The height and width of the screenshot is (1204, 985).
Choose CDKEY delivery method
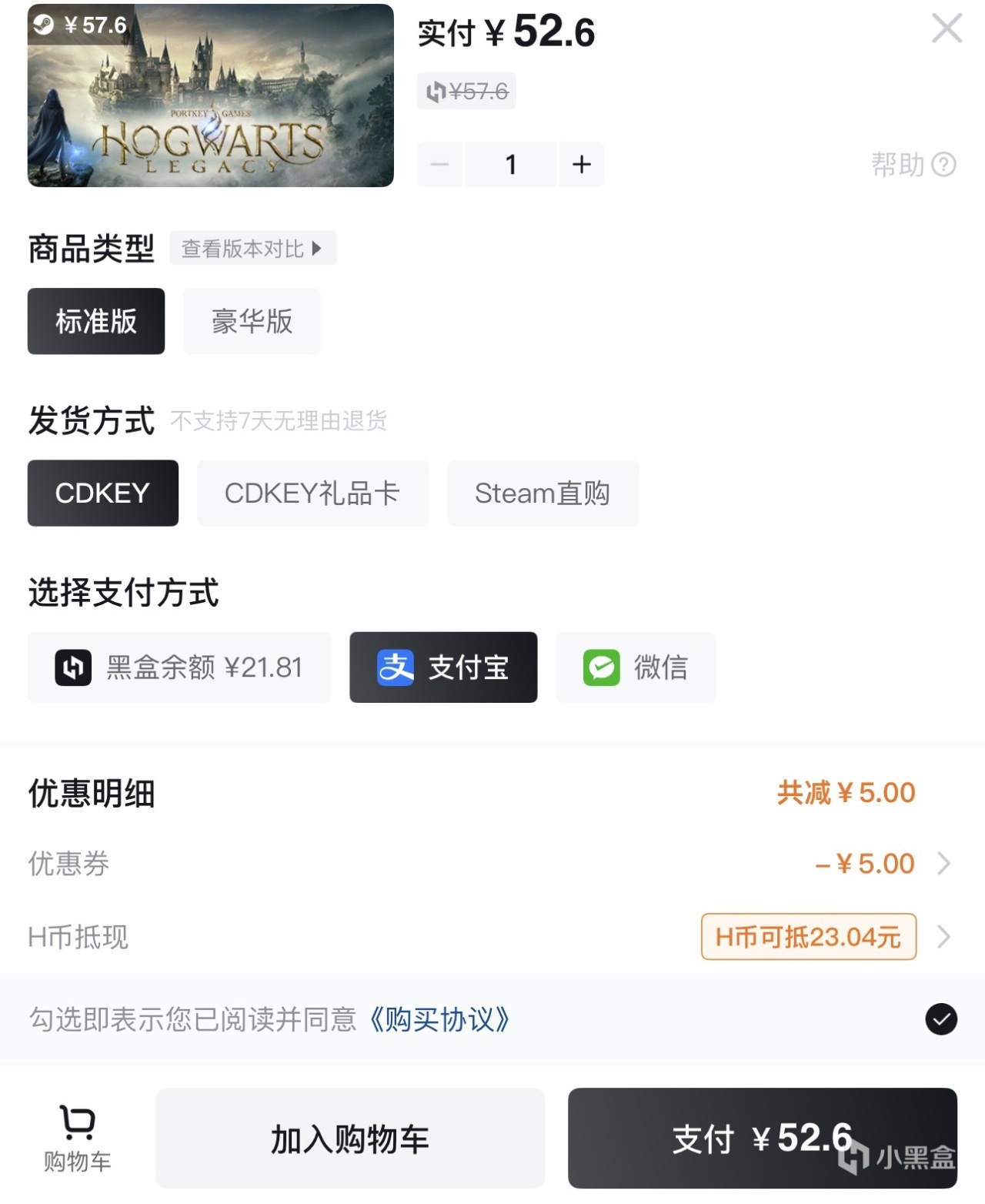(102, 493)
